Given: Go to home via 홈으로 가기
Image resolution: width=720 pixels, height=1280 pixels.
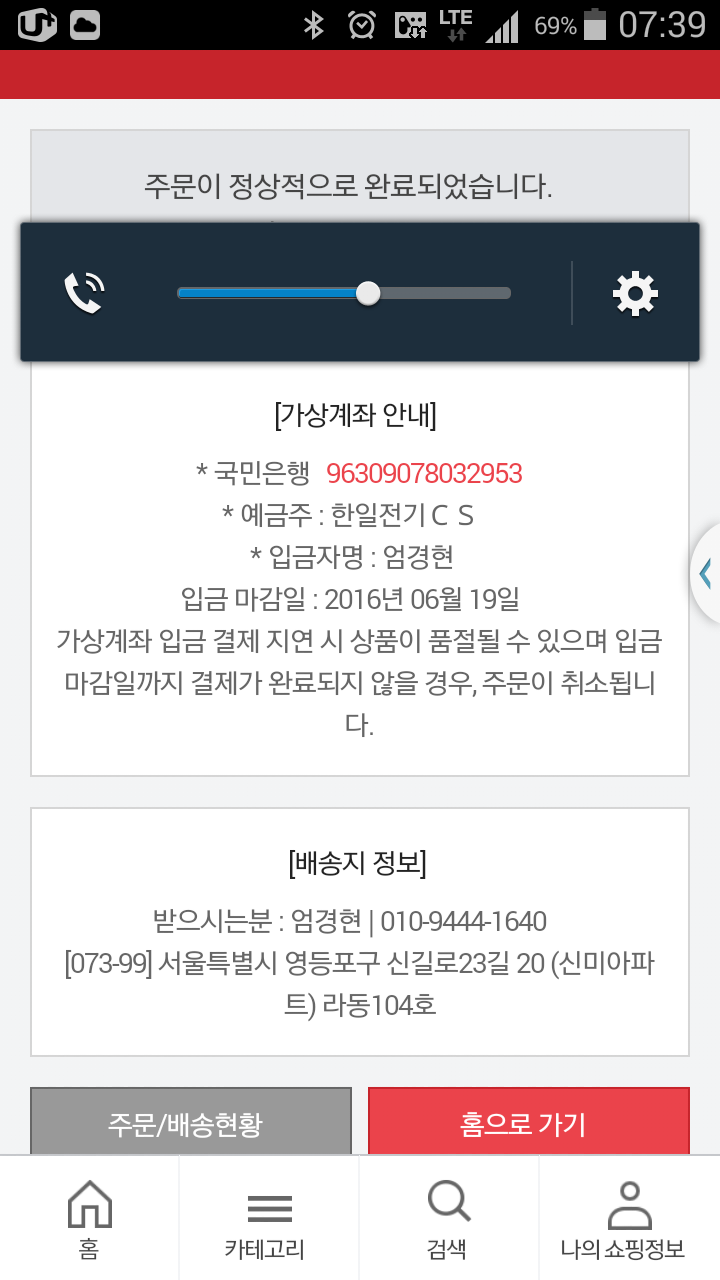Looking at the screenshot, I should tap(528, 1123).
